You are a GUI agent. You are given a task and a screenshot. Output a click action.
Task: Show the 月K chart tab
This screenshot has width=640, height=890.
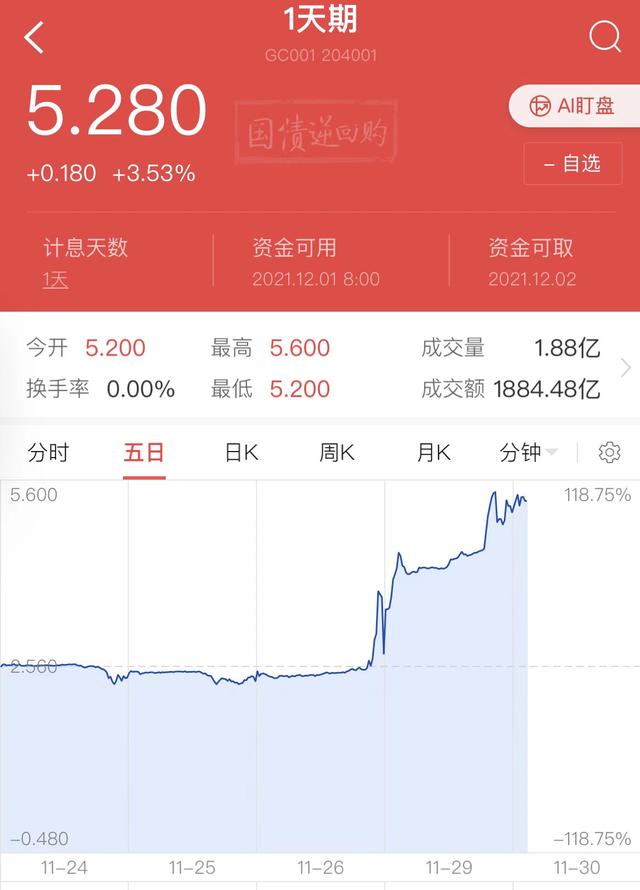[x=433, y=453]
